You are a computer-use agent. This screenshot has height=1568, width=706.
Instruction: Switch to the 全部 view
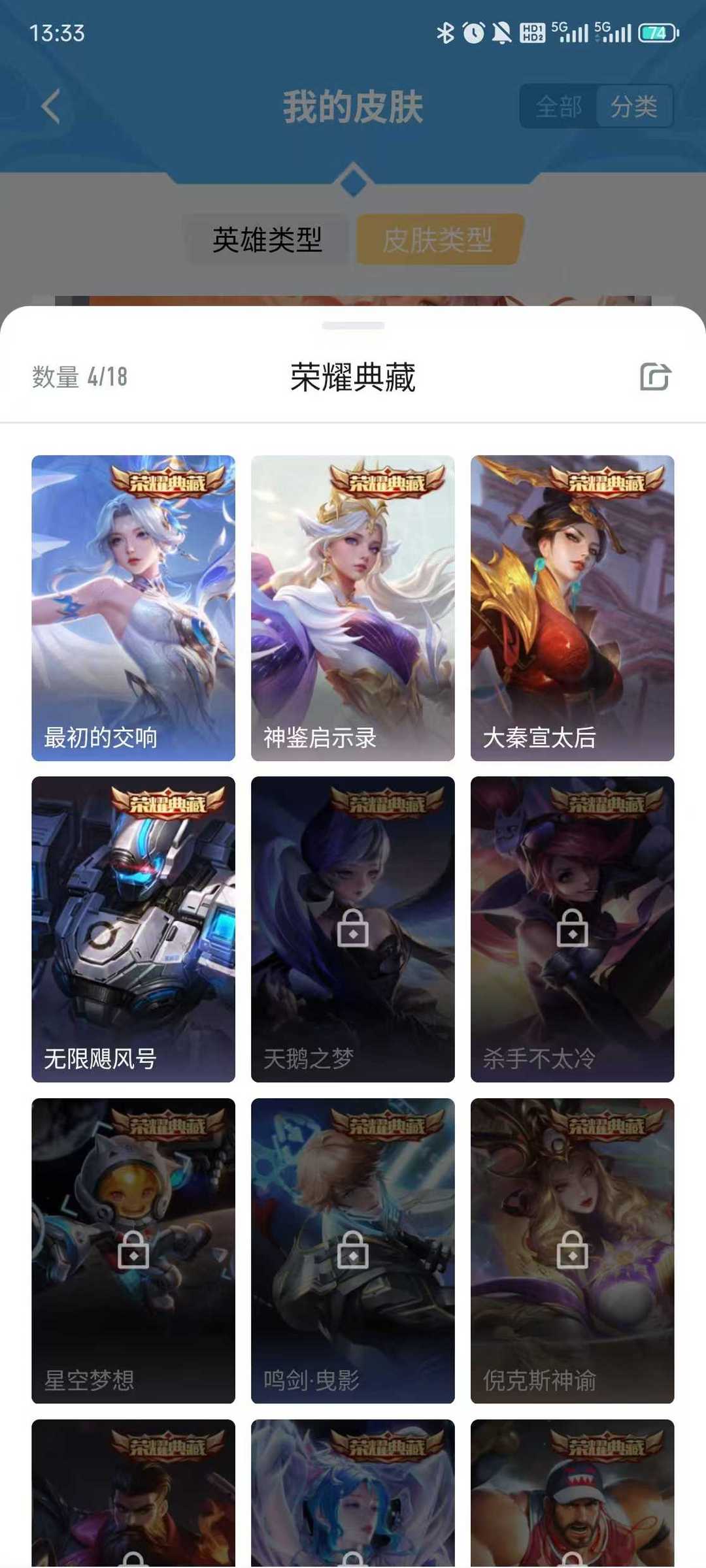[x=558, y=106]
